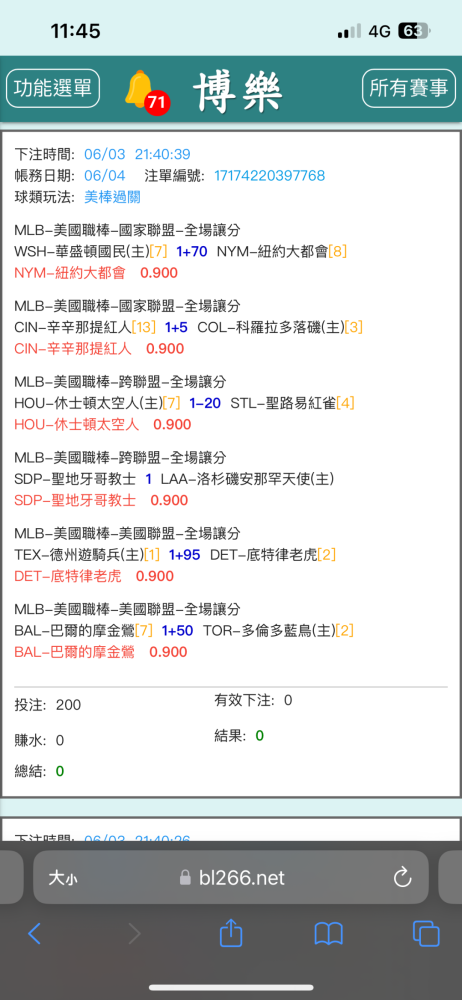Share this page
The width and height of the screenshot is (462, 1000).
point(231,933)
